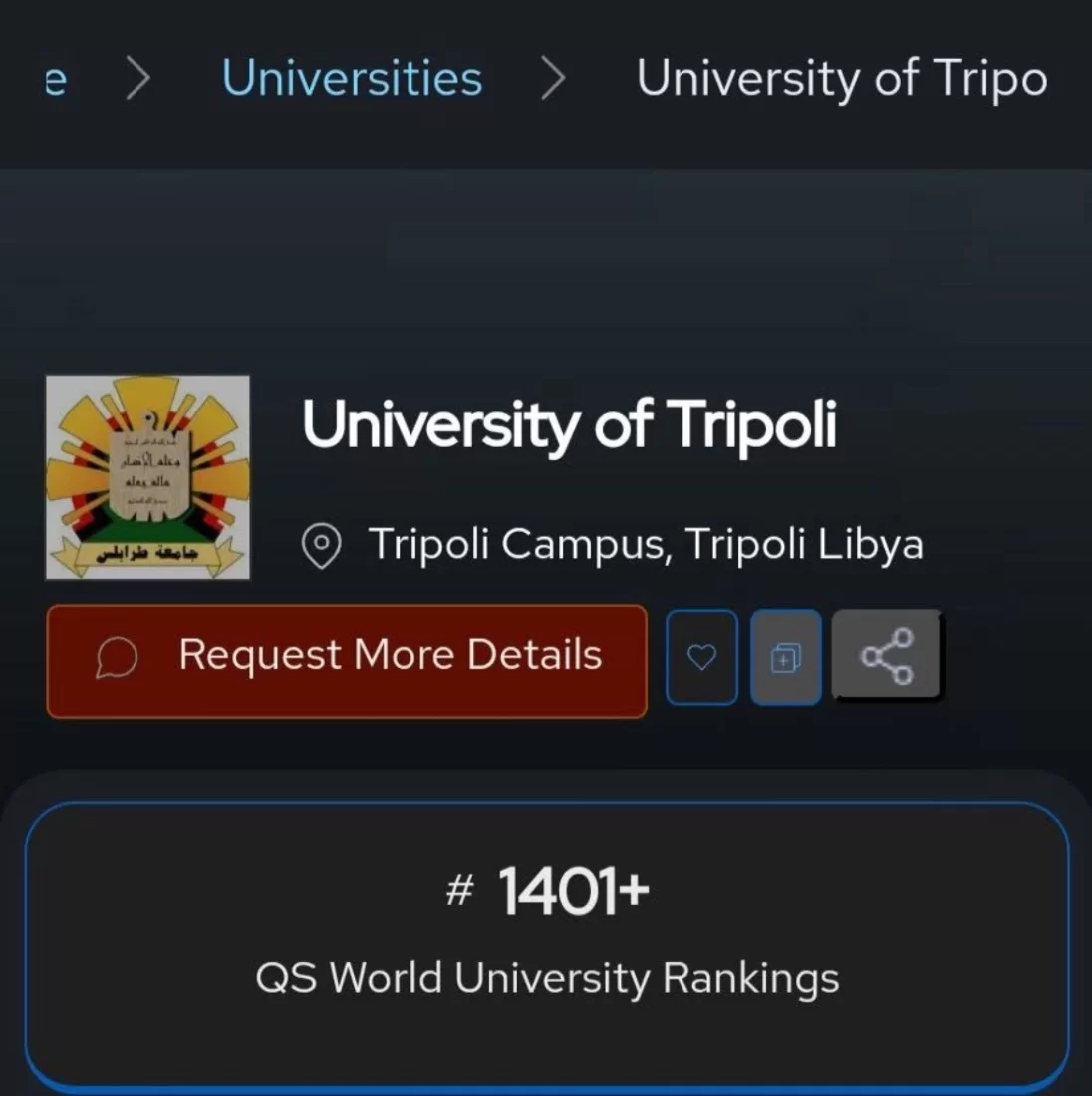Image resolution: width=1092 pixels, height=1096 pixels.
Task: Share the University of Tripoli page
Action: (x=886, y=656)
